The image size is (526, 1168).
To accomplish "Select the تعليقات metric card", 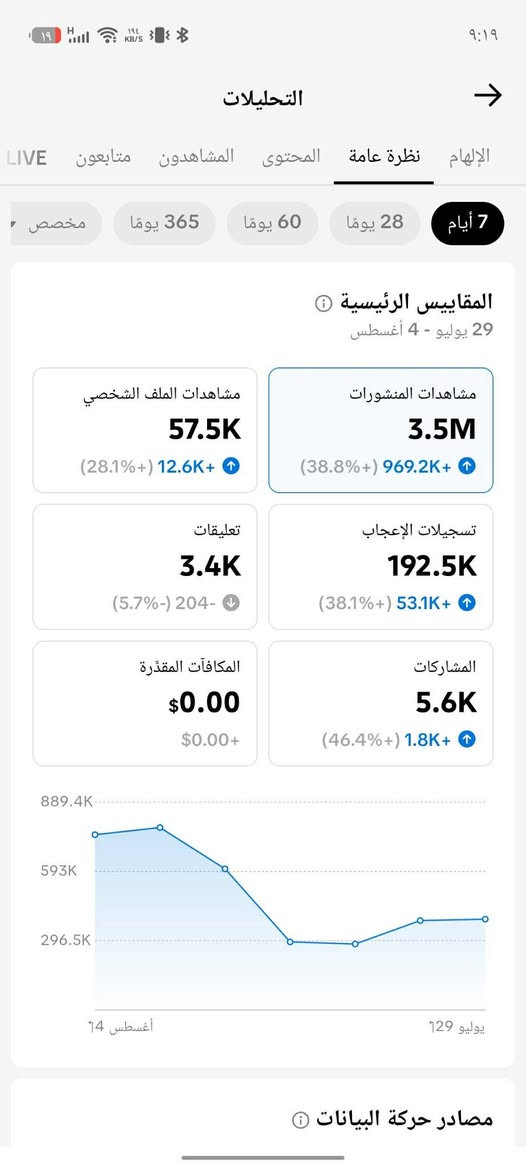I will tap(145, 567).
